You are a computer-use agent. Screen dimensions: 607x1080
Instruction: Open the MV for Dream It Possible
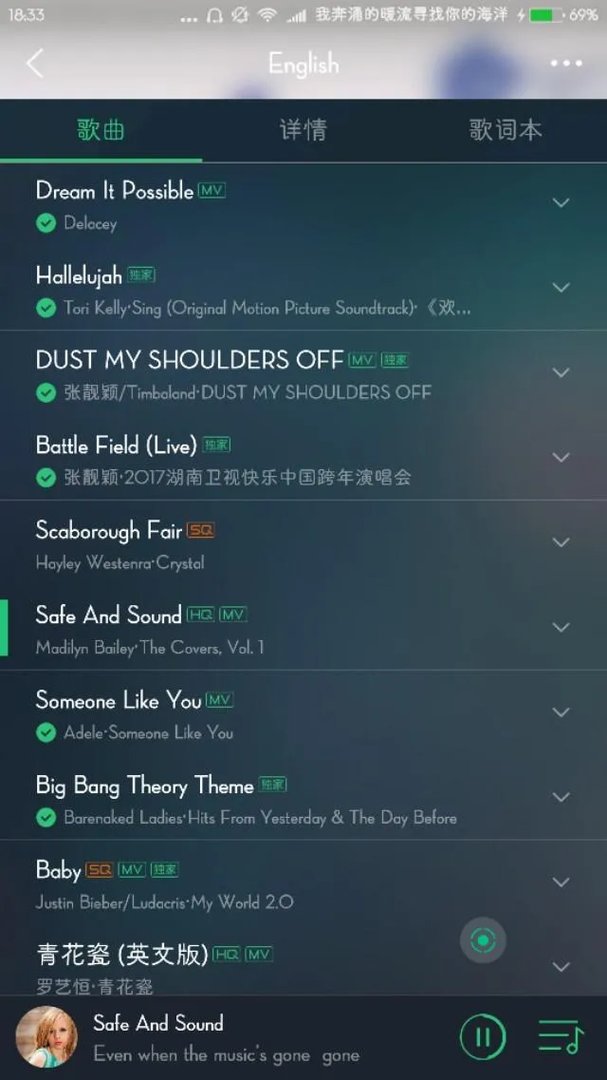pyautogui.click(x=211, y=191)
